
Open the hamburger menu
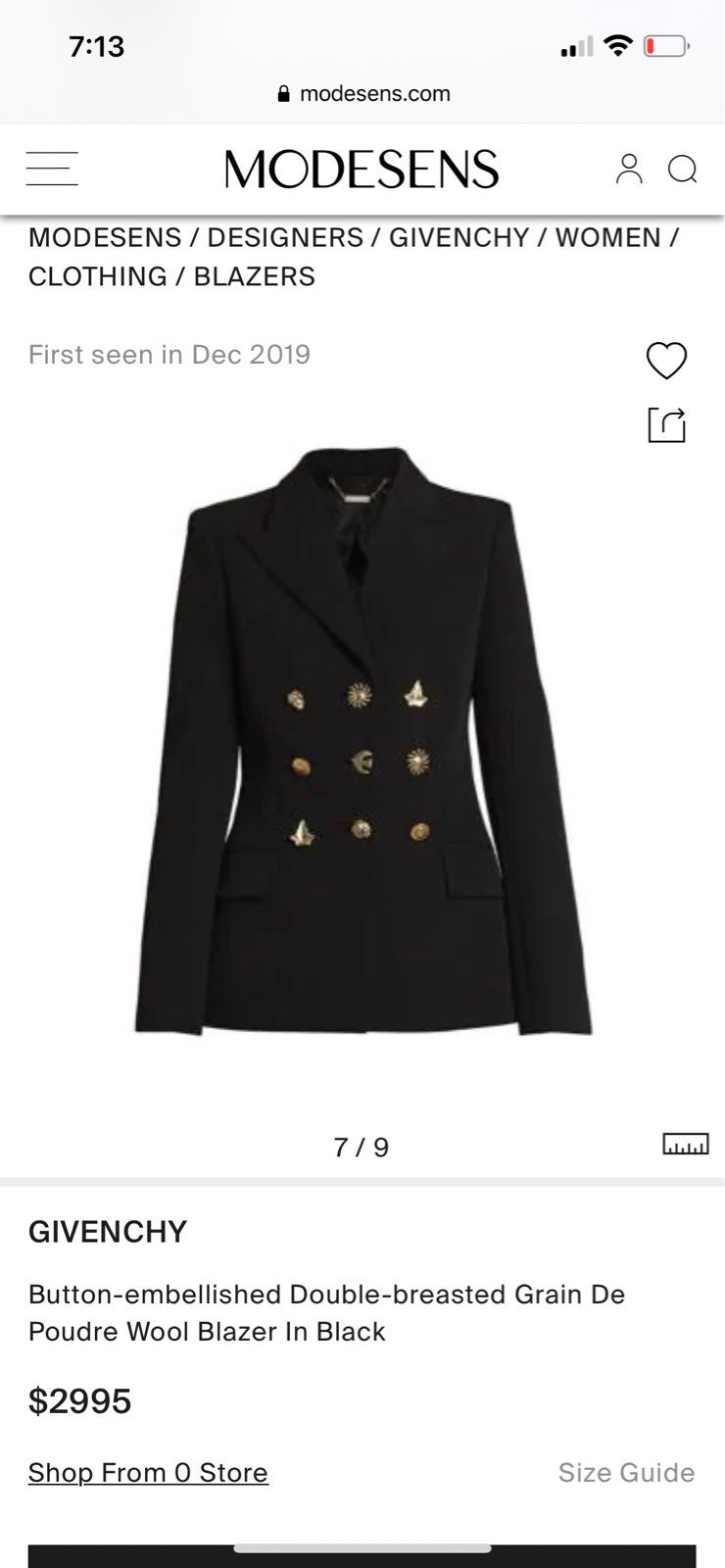tap(52, 169)
